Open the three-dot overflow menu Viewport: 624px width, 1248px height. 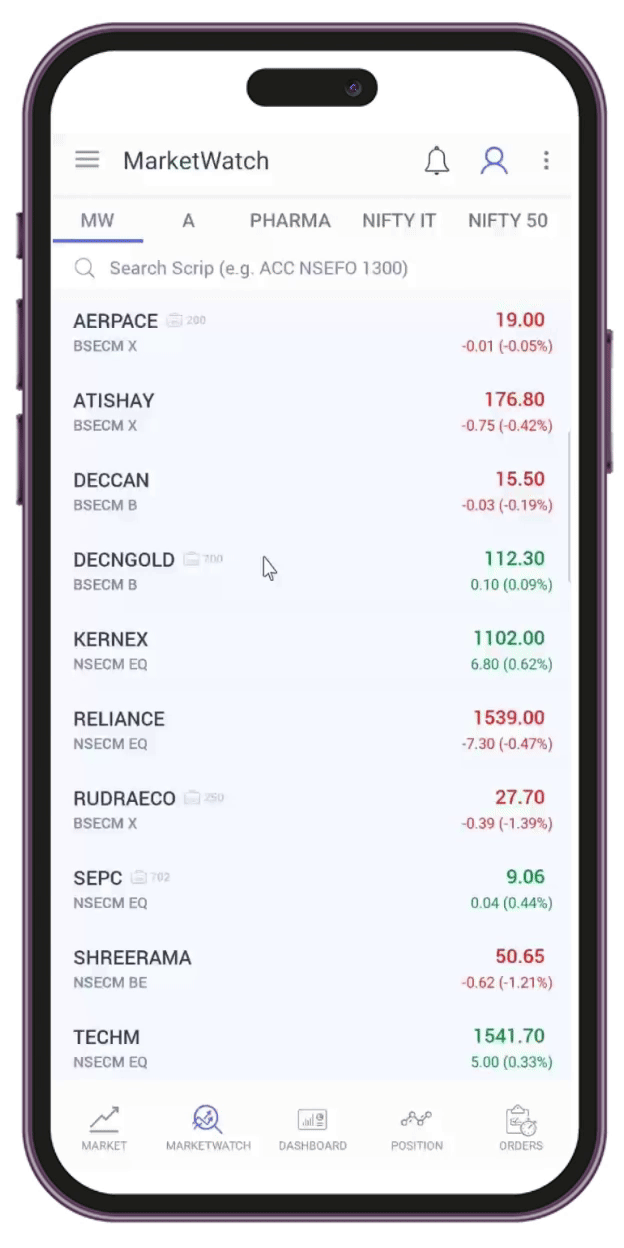point(546,161)
